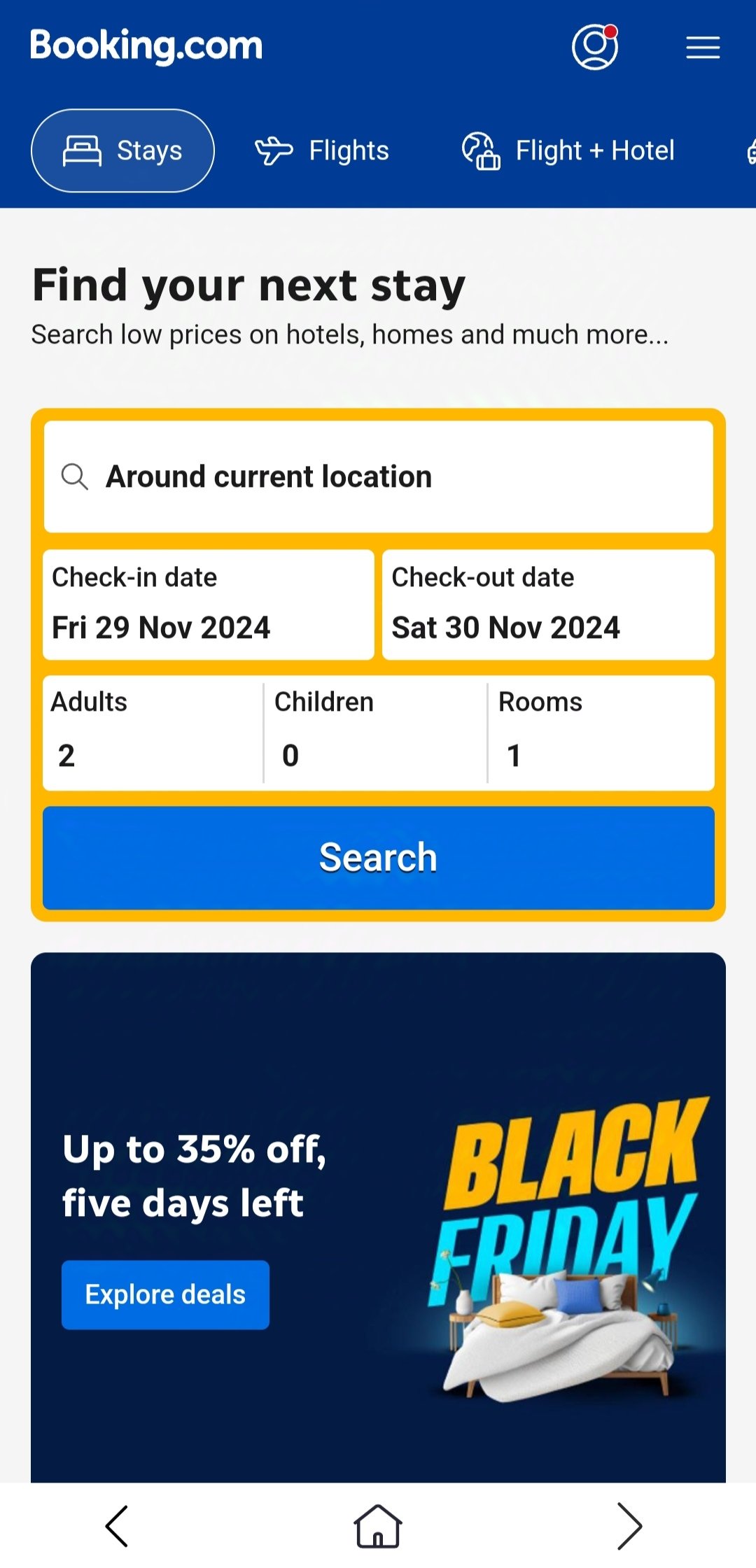Go to the Booking.com homepage logo

pos(146,46)
